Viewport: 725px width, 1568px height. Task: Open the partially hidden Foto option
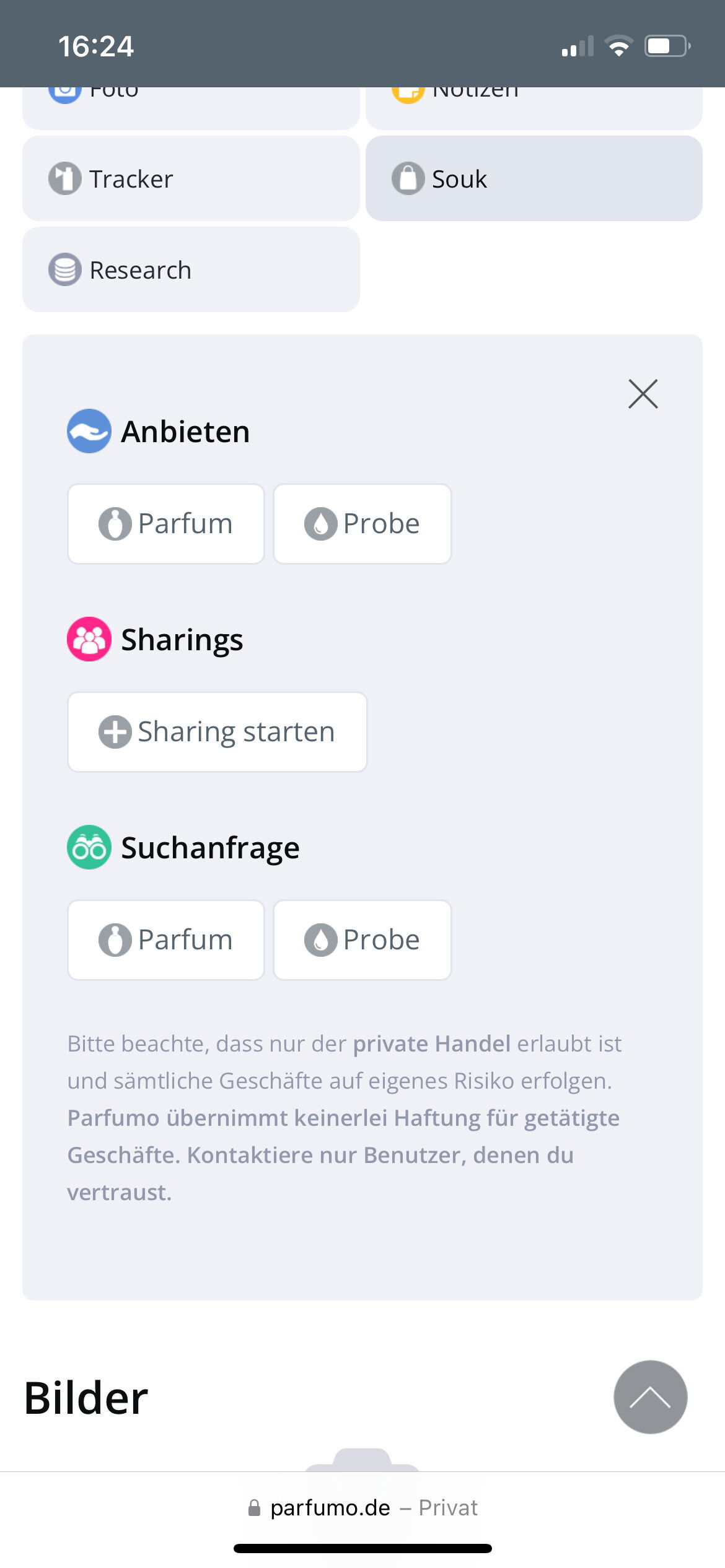click(191, 108)
